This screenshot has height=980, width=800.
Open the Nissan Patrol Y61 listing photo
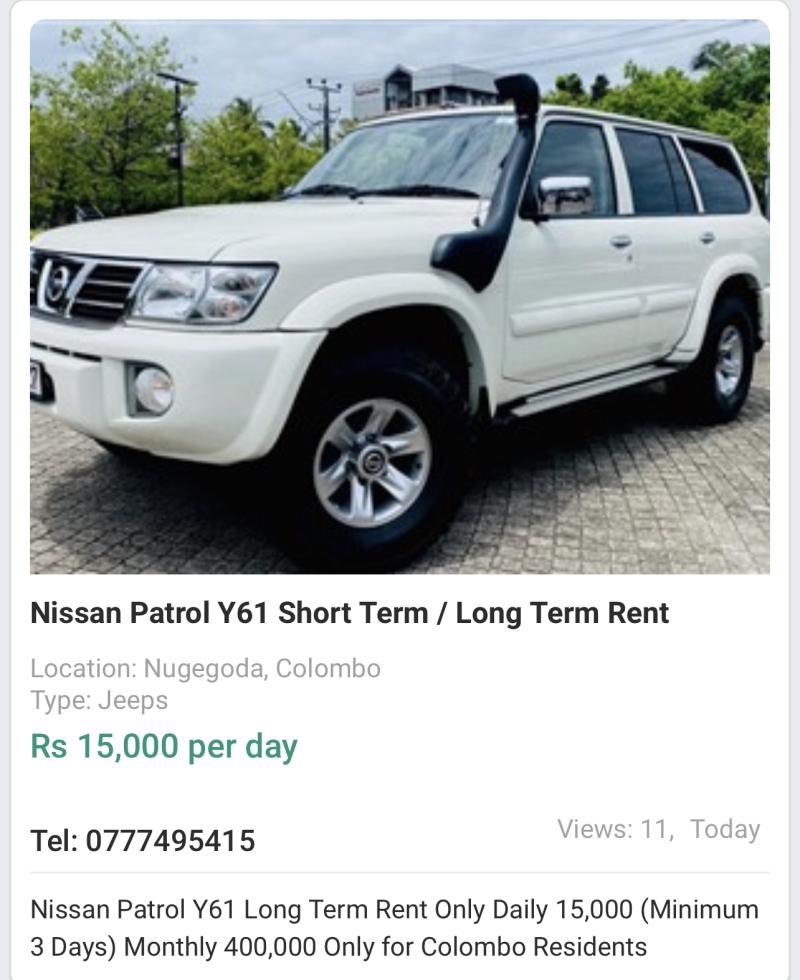400,297
